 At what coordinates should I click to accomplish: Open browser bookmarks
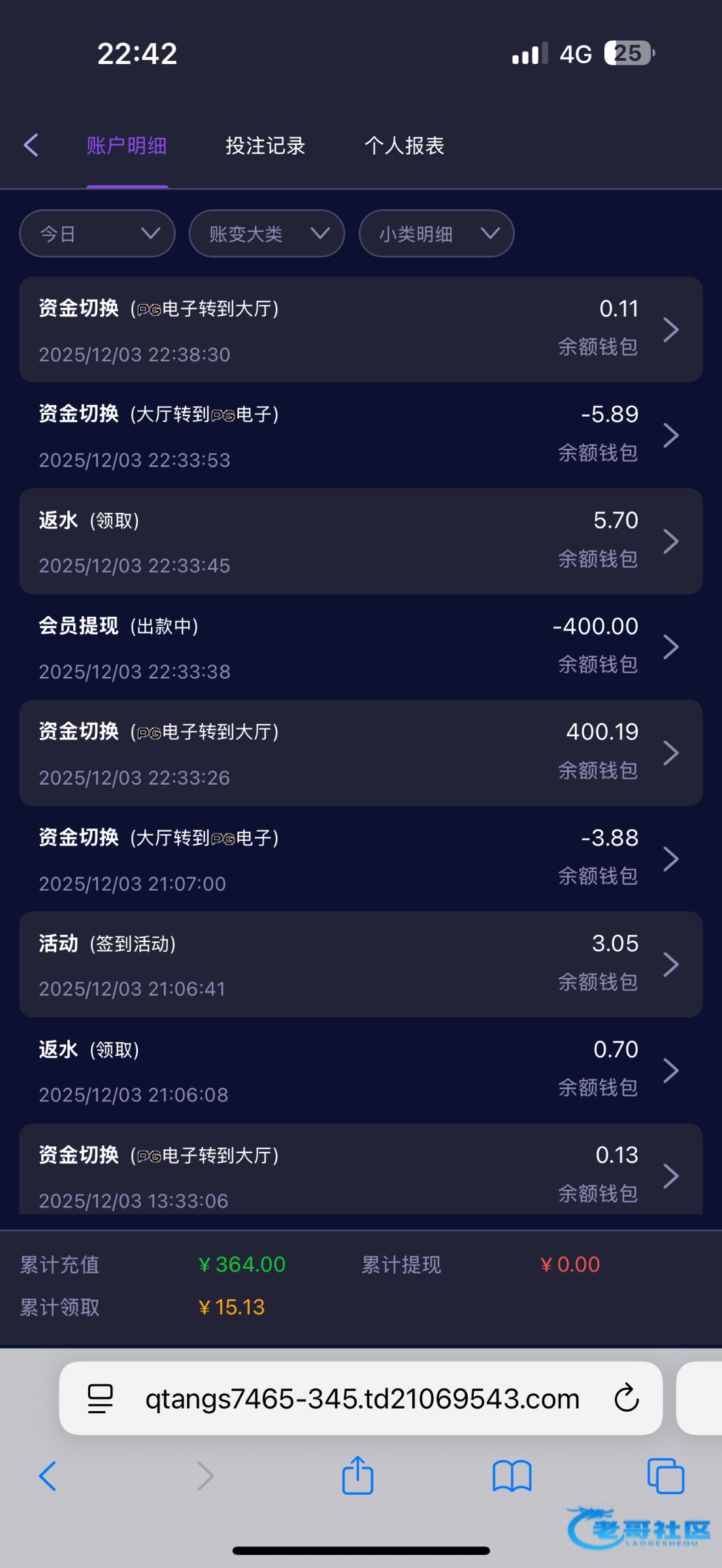tap(512, 1476)
